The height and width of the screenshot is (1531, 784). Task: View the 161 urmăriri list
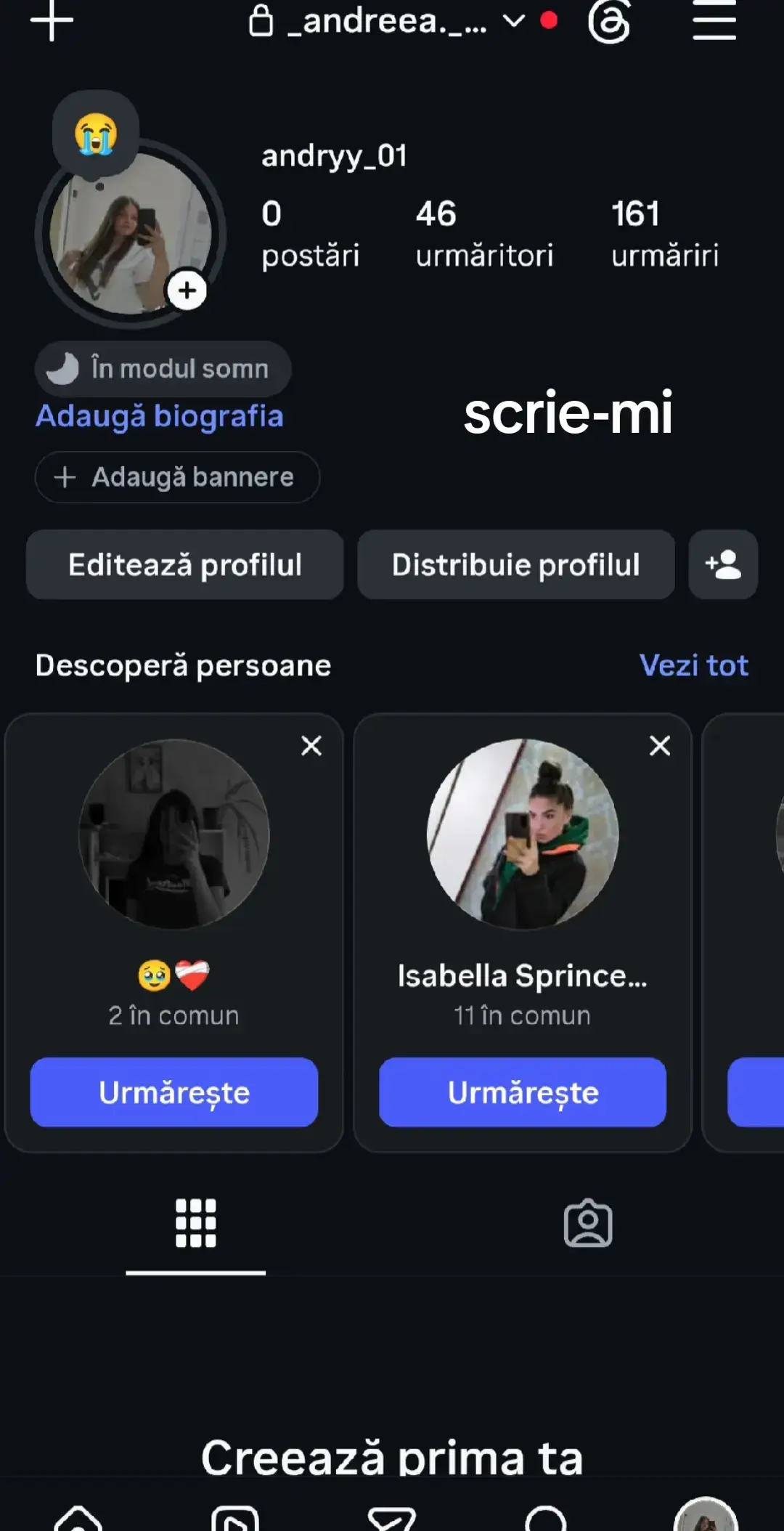pyautogui.click(x=665, y=234)
